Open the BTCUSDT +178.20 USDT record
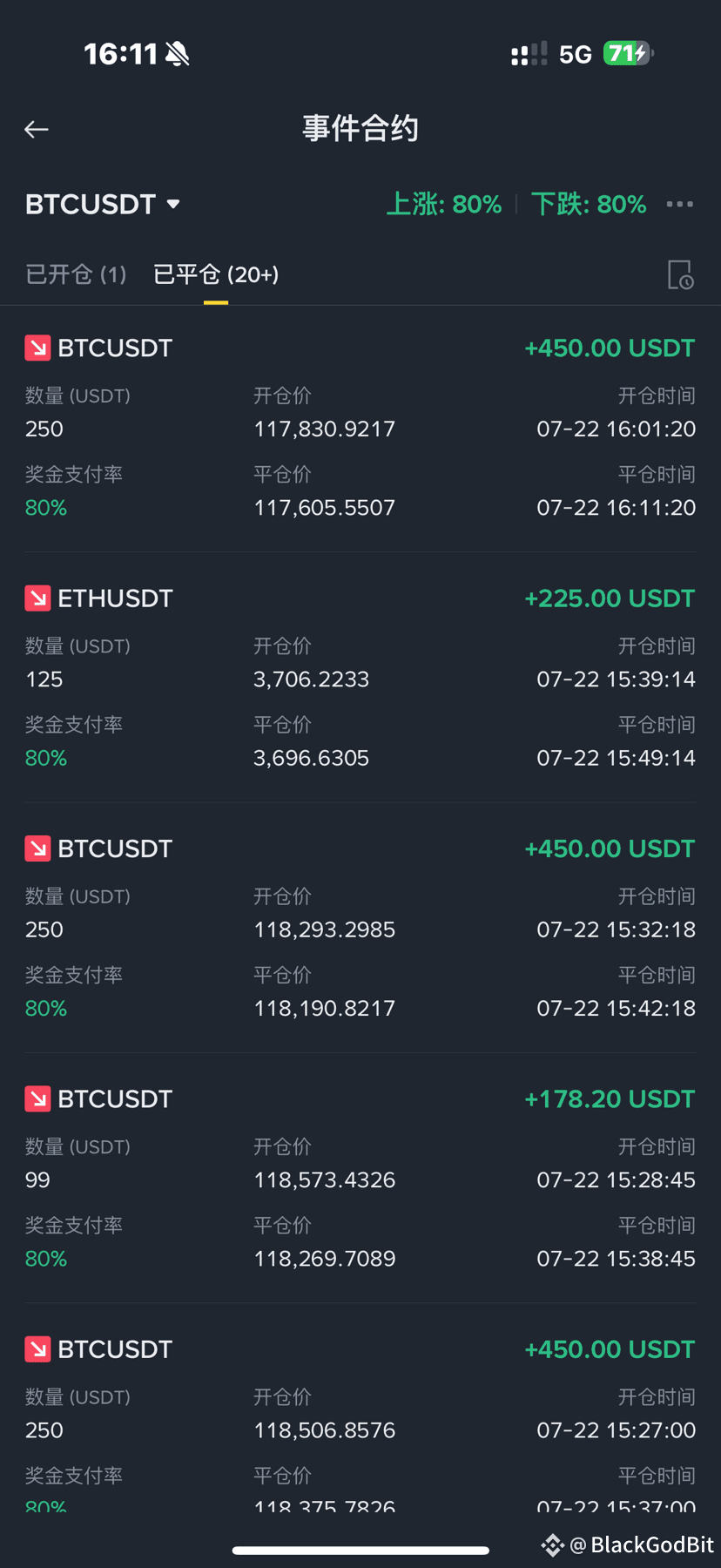The height and width of the screenshot is (1568, 721). tap(360, 1178)
